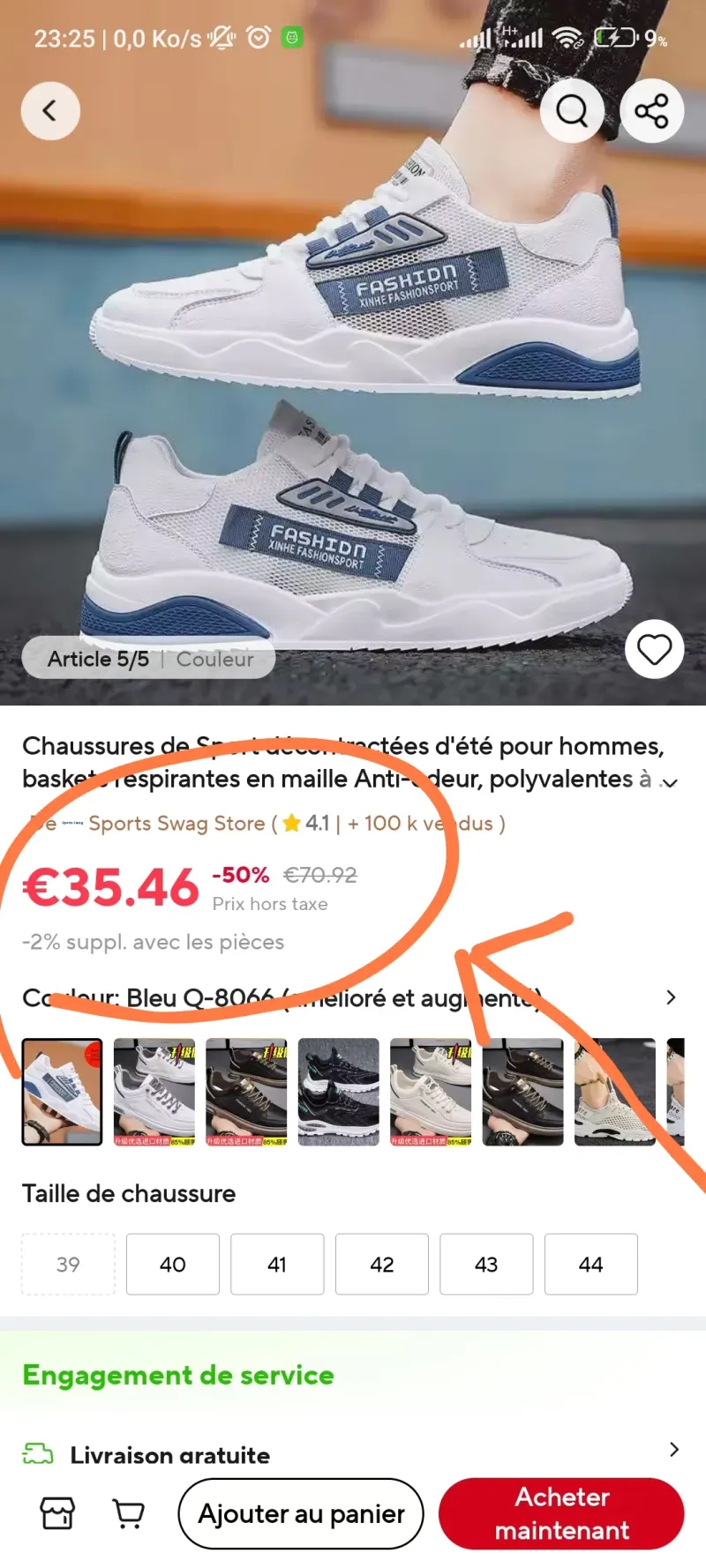Tap Acheter maintenant
The height and width of the screenshot is (1568, 706).
click(561, 1513)
